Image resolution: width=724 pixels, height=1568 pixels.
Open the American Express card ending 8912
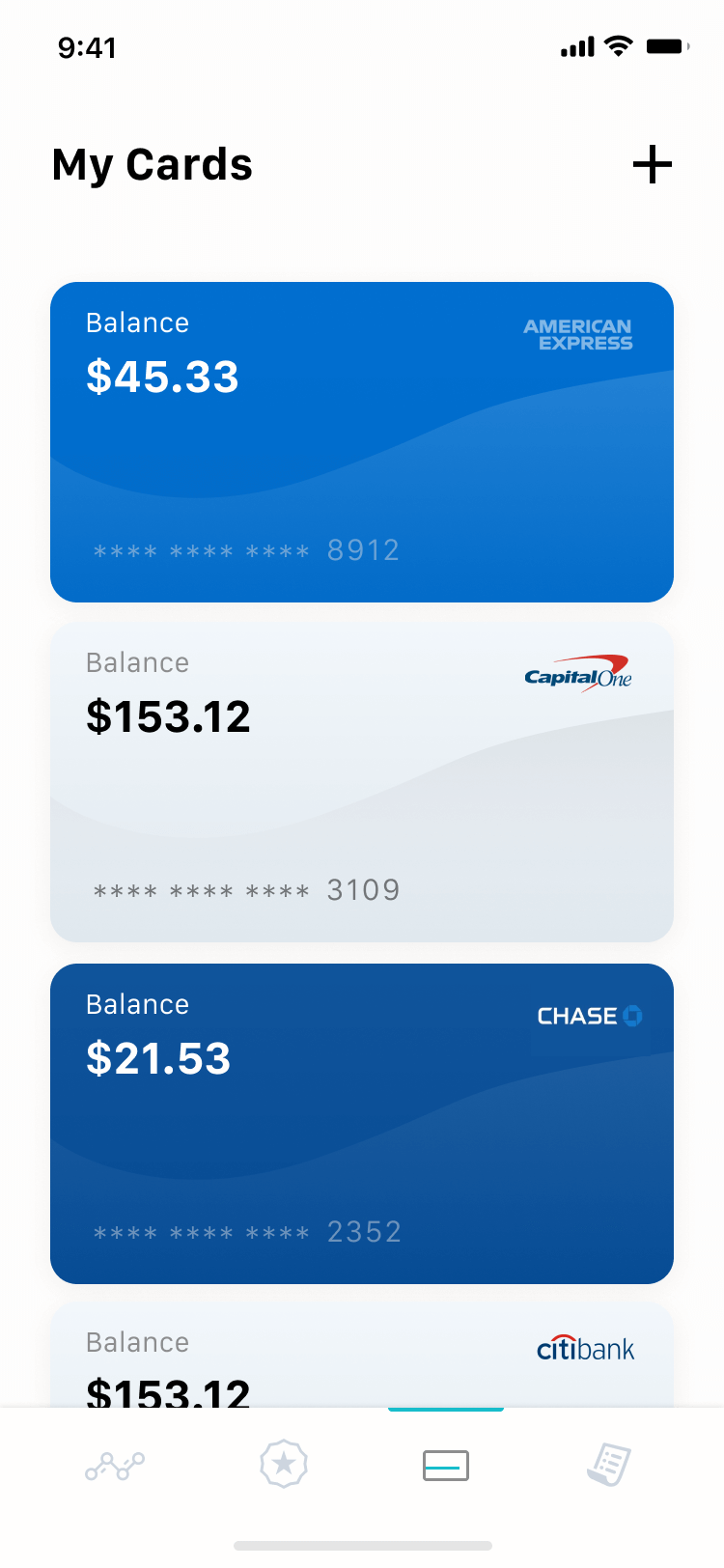(x=361, y=442)
